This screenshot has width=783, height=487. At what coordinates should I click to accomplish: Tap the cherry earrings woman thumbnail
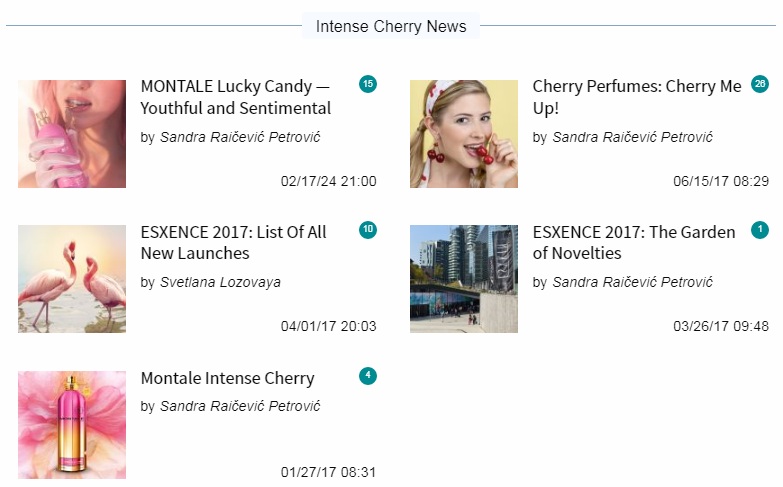click(464, 134)
